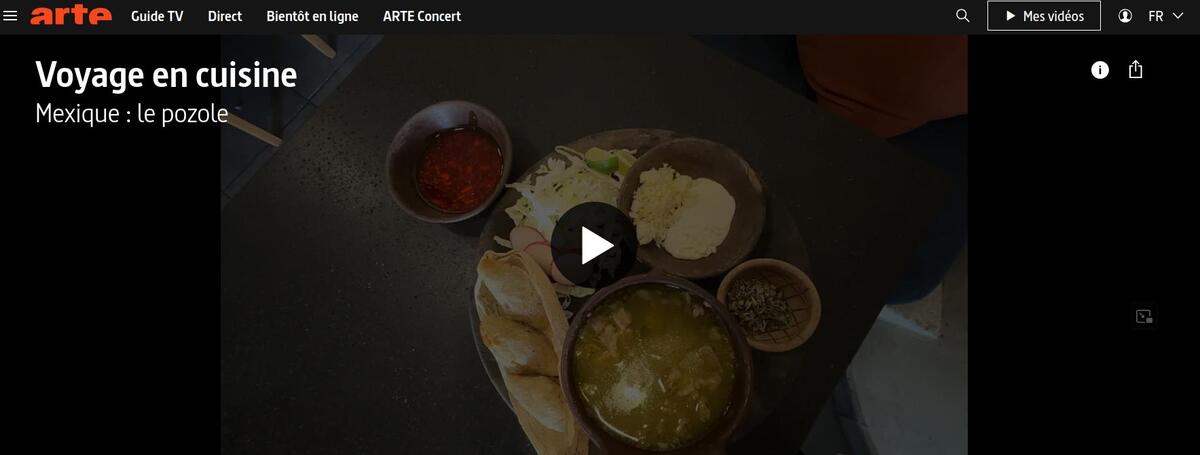Enable picture-in-picture mode

point(1144,316)
